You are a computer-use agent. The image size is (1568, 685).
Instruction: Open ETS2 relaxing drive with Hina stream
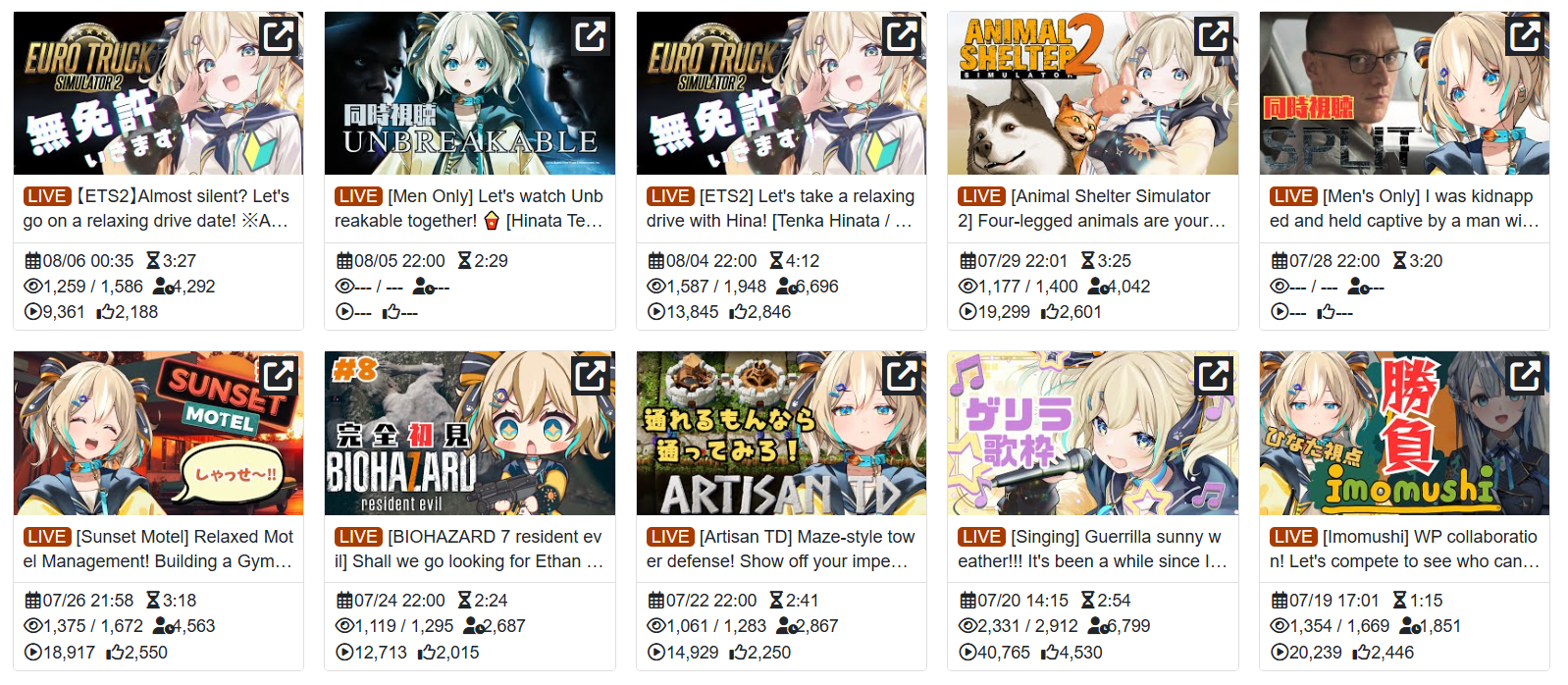pos(780,208)
